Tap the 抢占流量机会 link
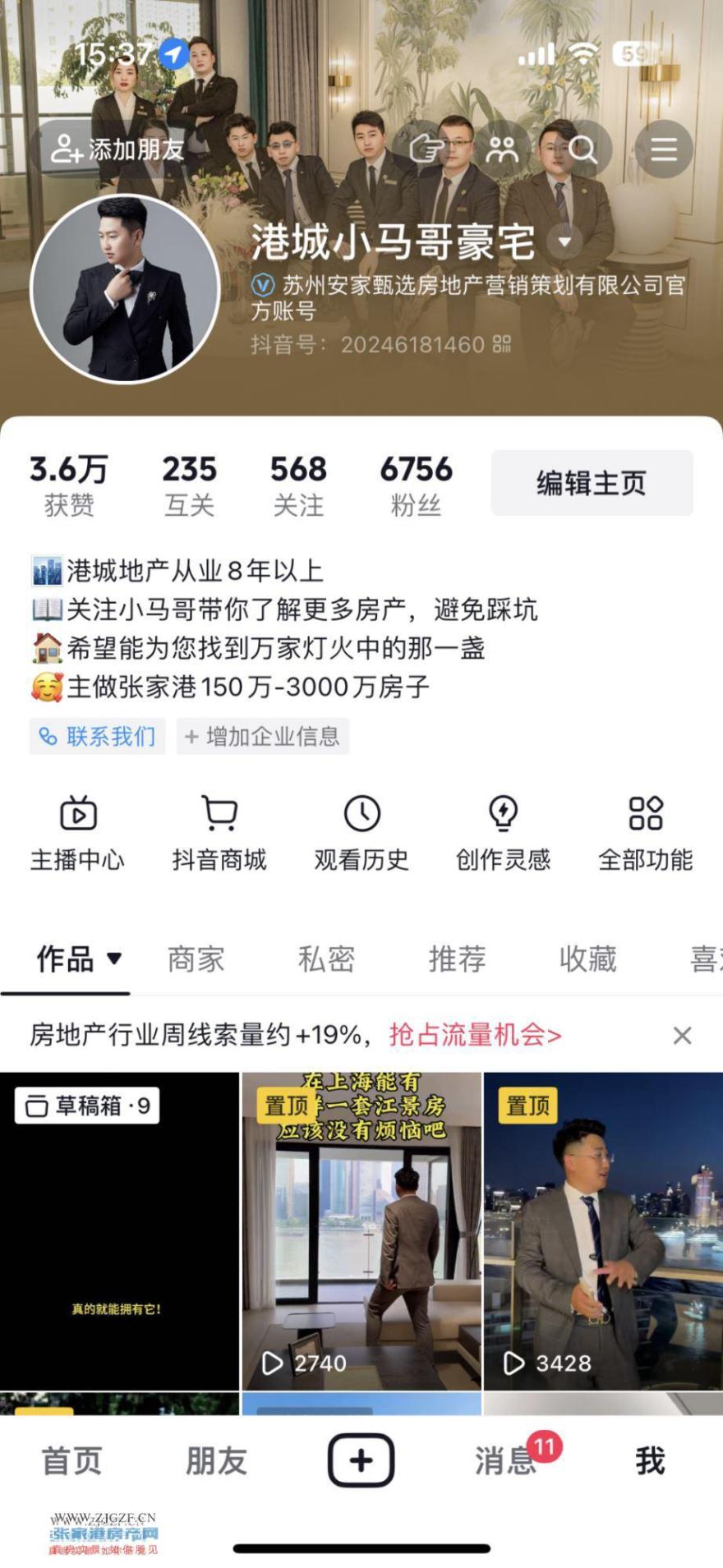This screenshot has width=723, height=1568. [x=475, y=1035]
